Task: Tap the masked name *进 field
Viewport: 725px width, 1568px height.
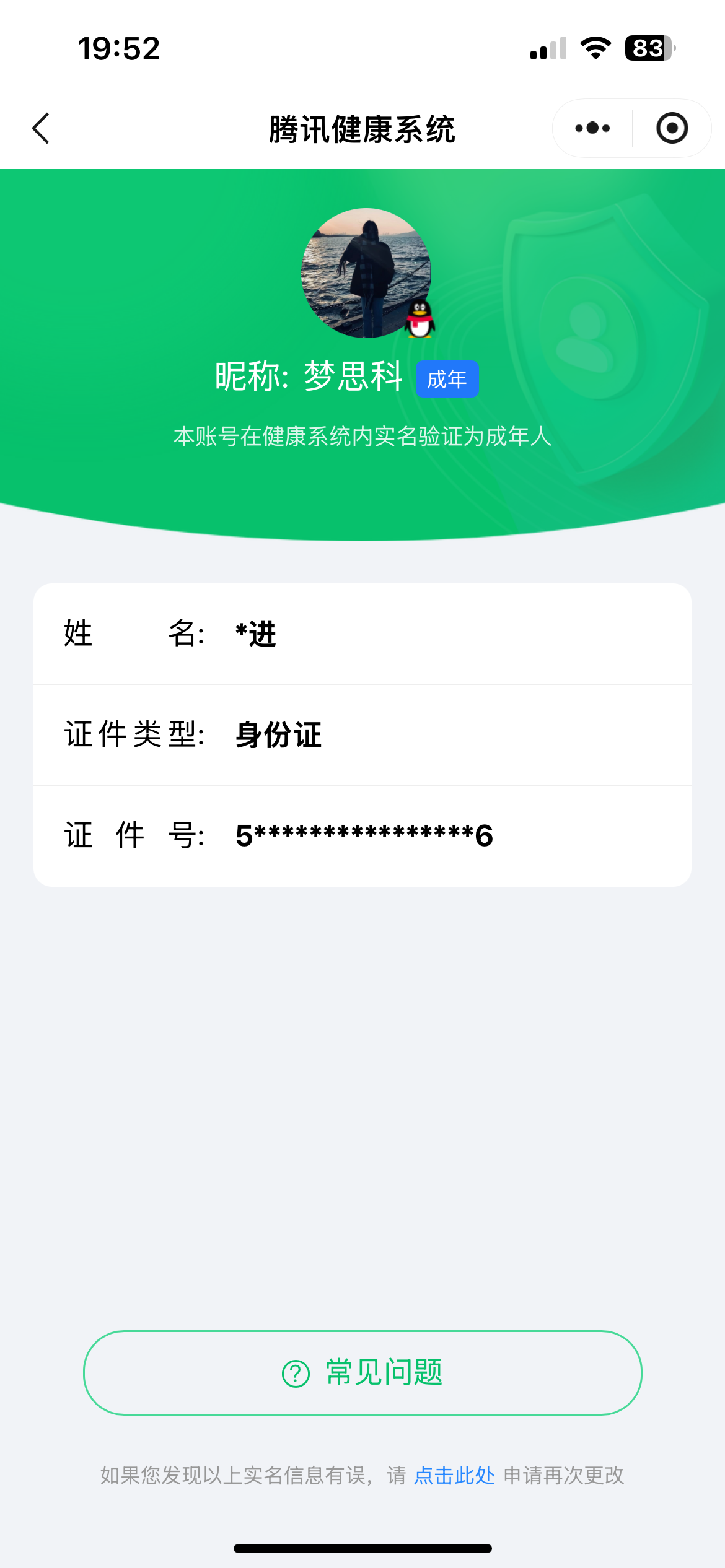Action: (x=255, y=634)
